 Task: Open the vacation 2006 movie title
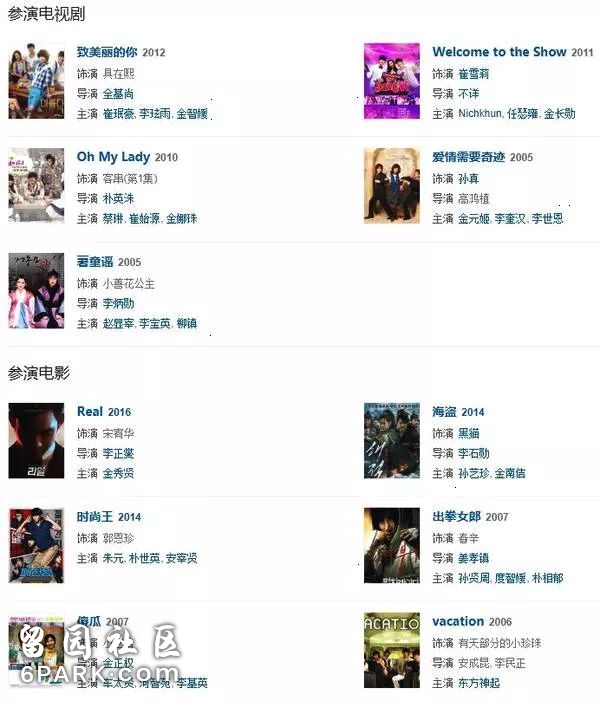pyautogui.click(x=458, y=621)
